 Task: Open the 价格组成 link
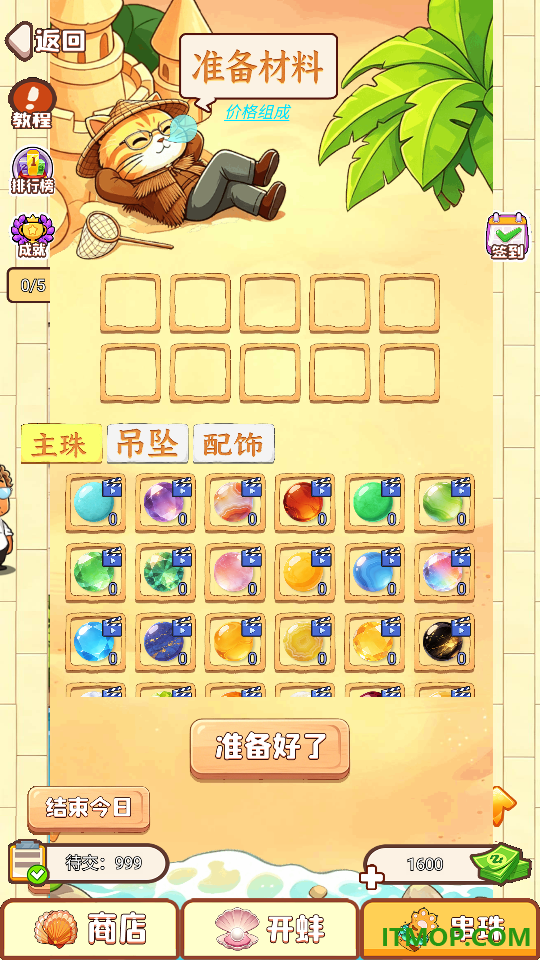click(257, 112)
